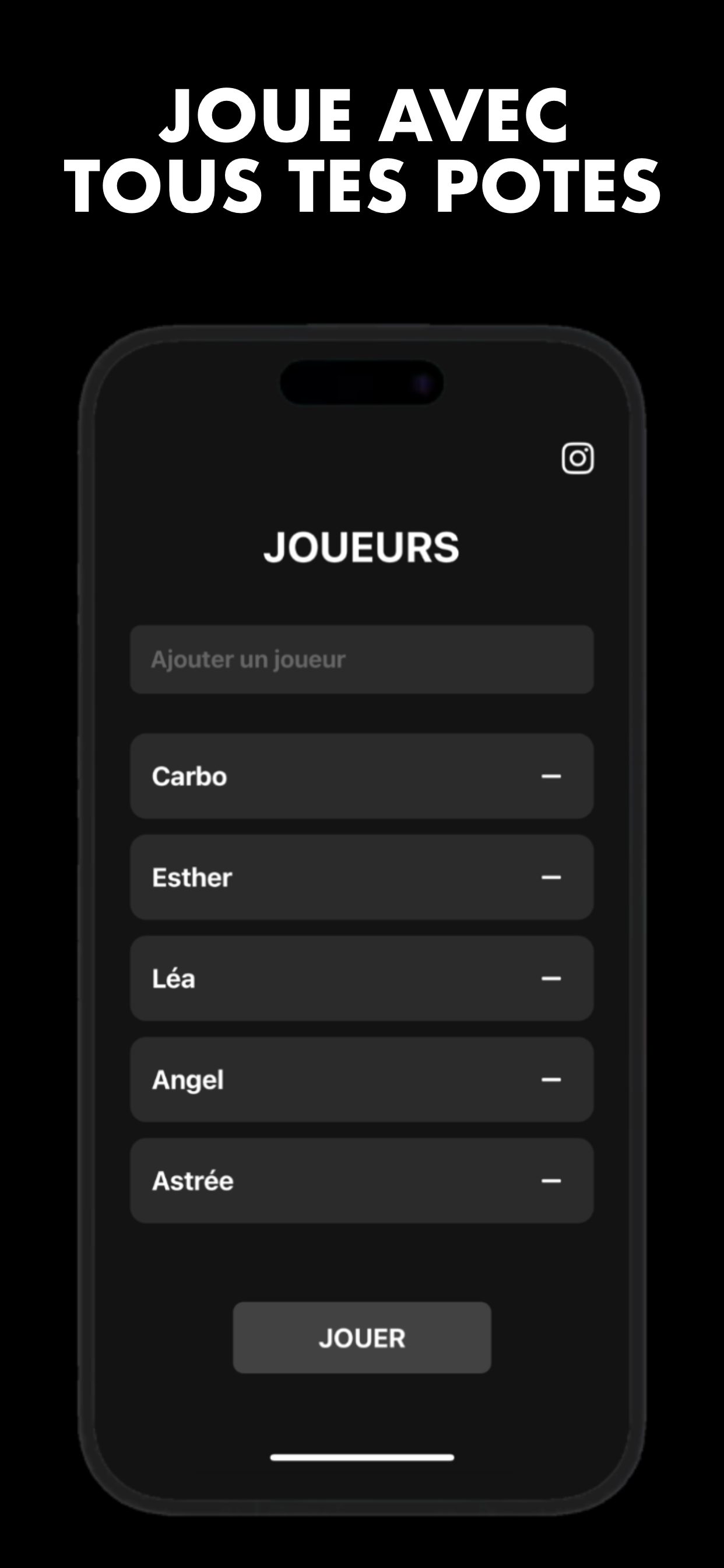Remove player Esther with the minus icon
This screenshot has height=1568, width=724.
point(551,877)
